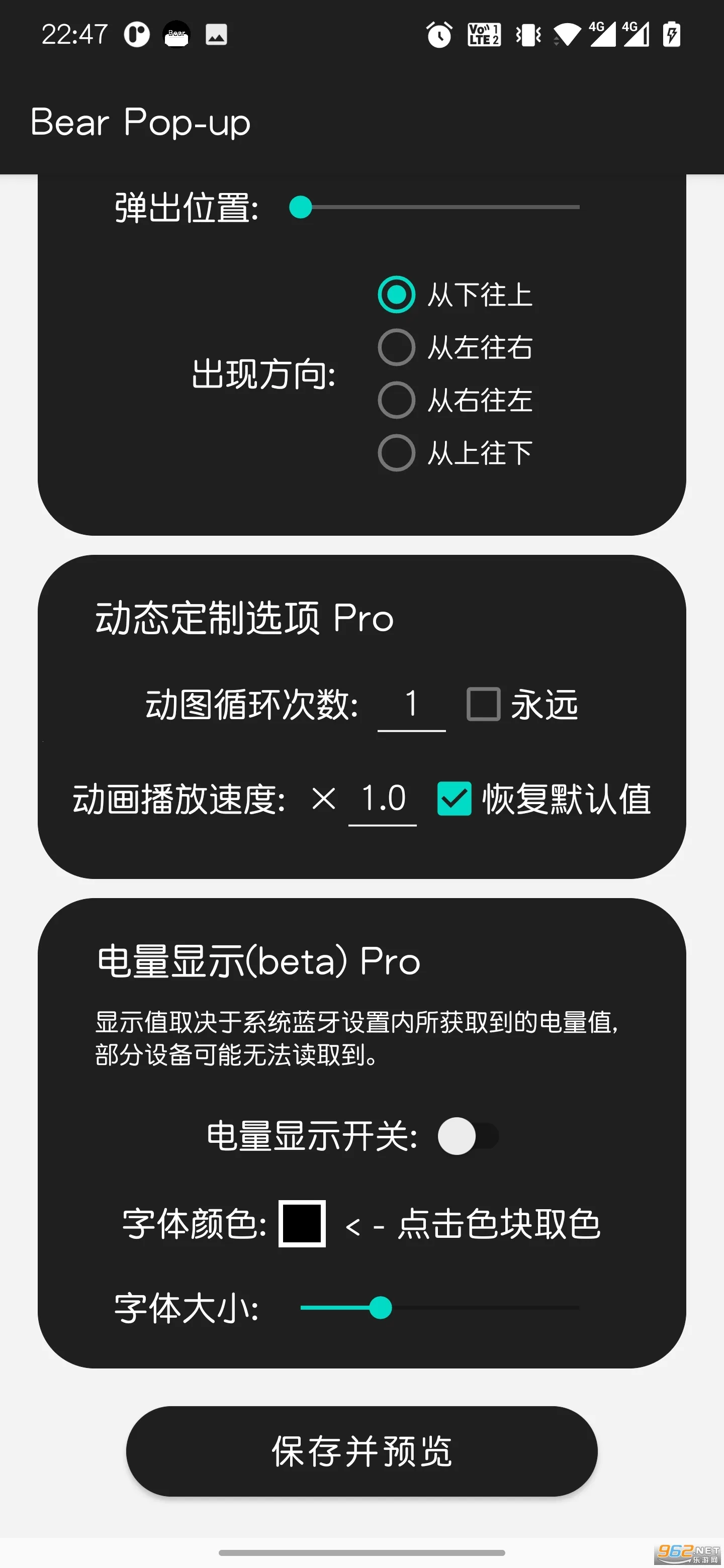The image size is (724, 1568).
Task: Tap the 保存并预览 button
Action: tap(361, 1451)
